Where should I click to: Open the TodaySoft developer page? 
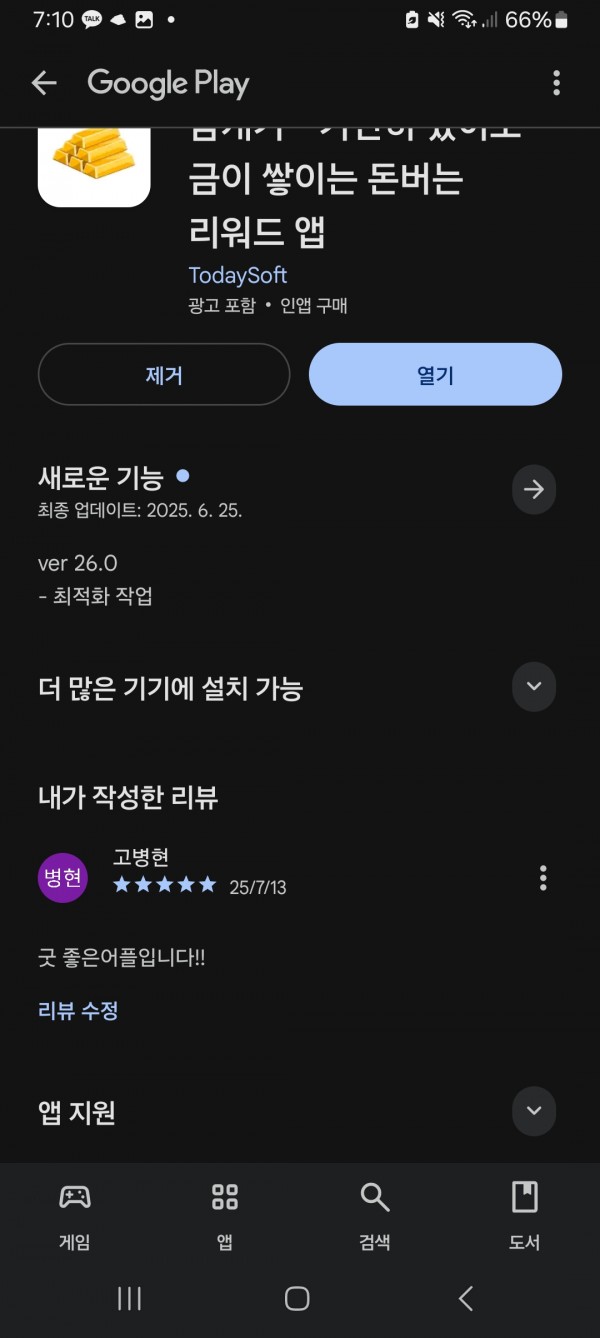(237, 275)
